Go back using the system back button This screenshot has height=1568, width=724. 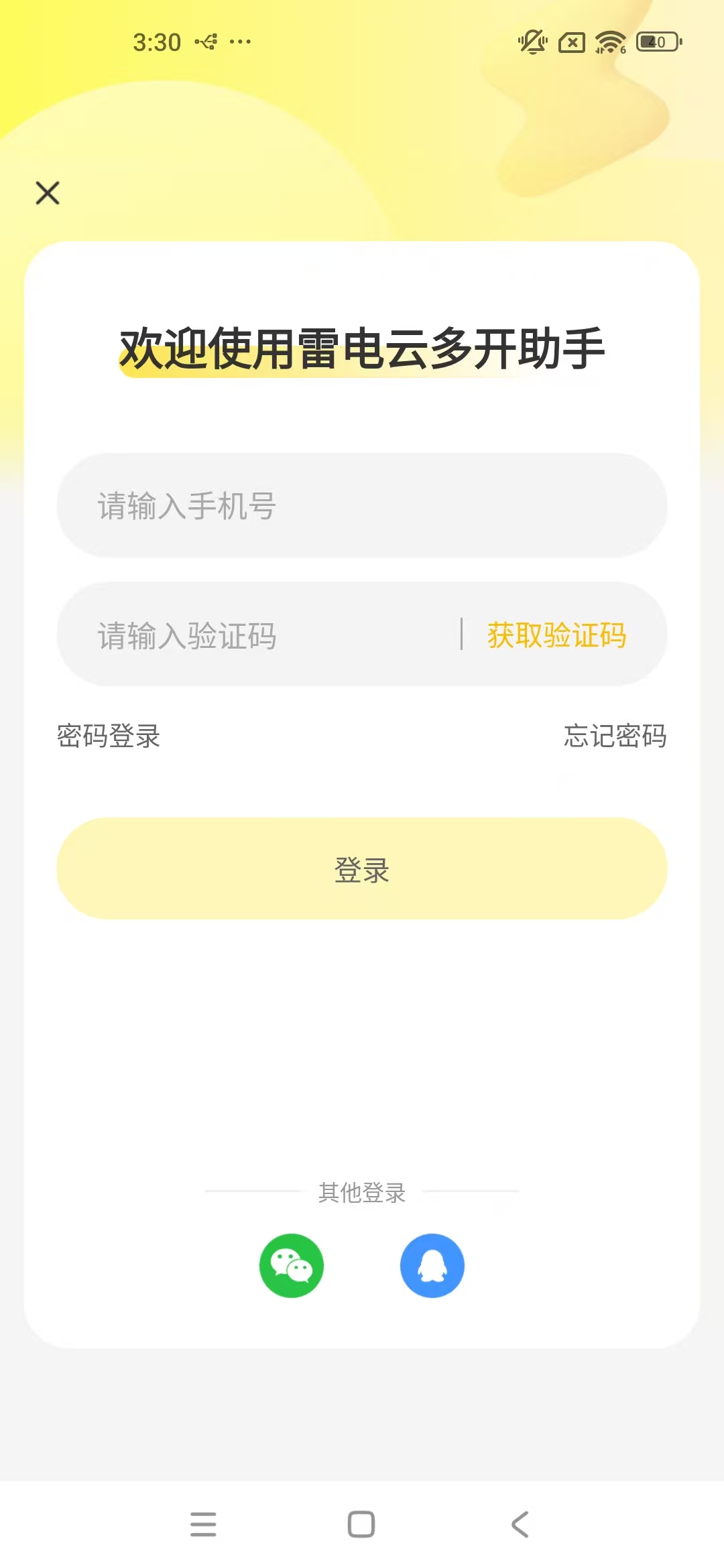coord(520,1524)
